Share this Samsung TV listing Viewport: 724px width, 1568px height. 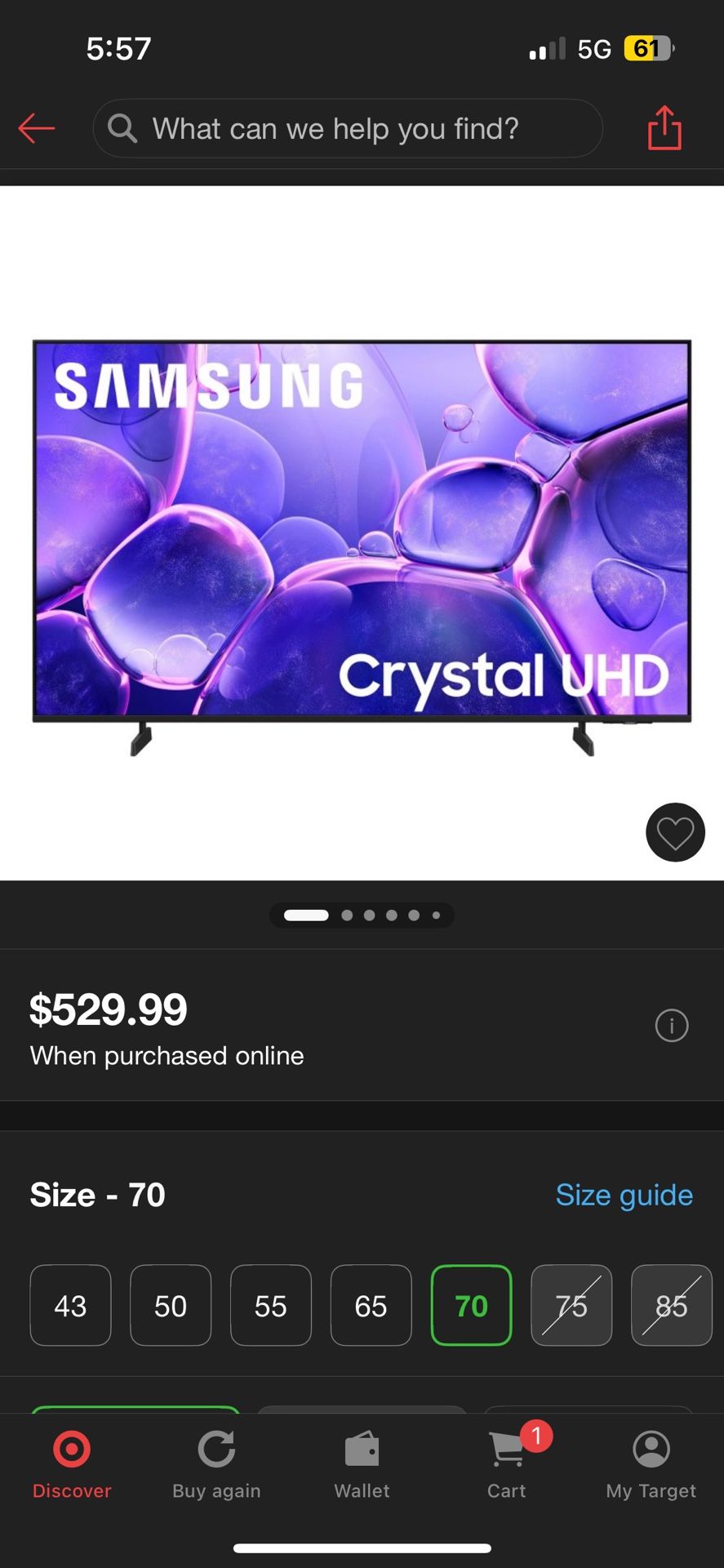[x=664, y=128]
